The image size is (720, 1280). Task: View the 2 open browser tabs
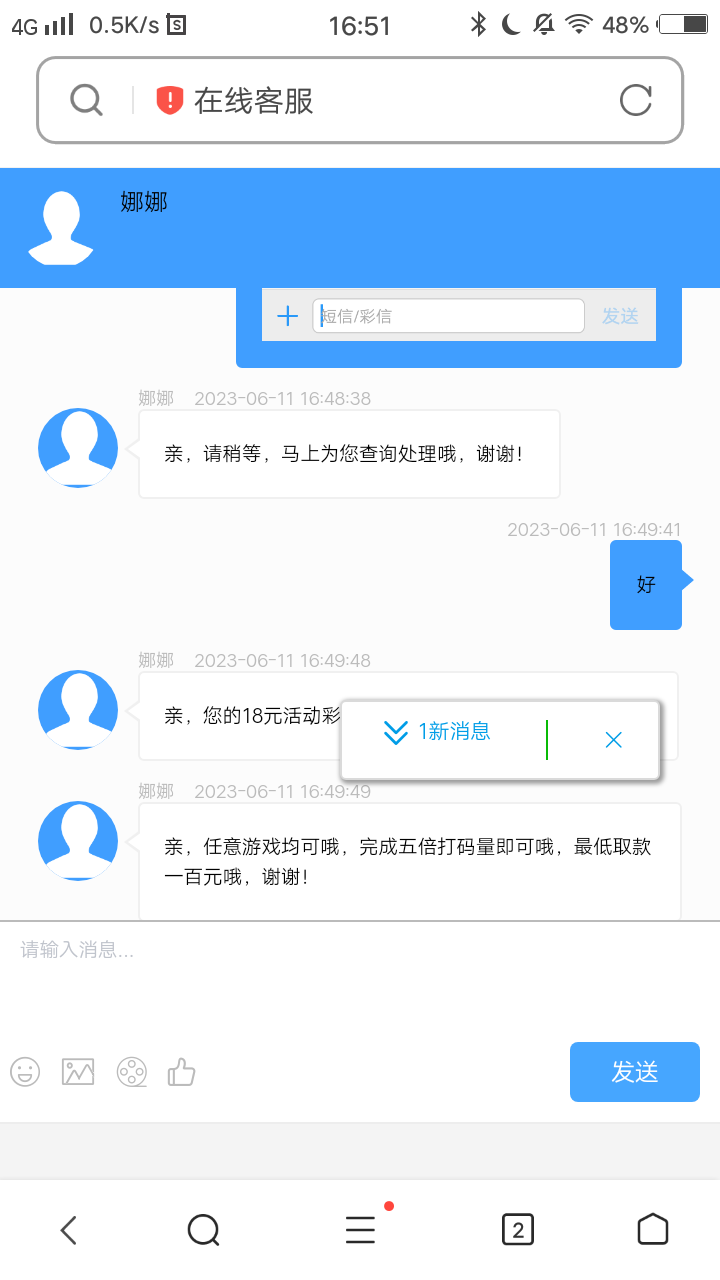coord(517,1229)
